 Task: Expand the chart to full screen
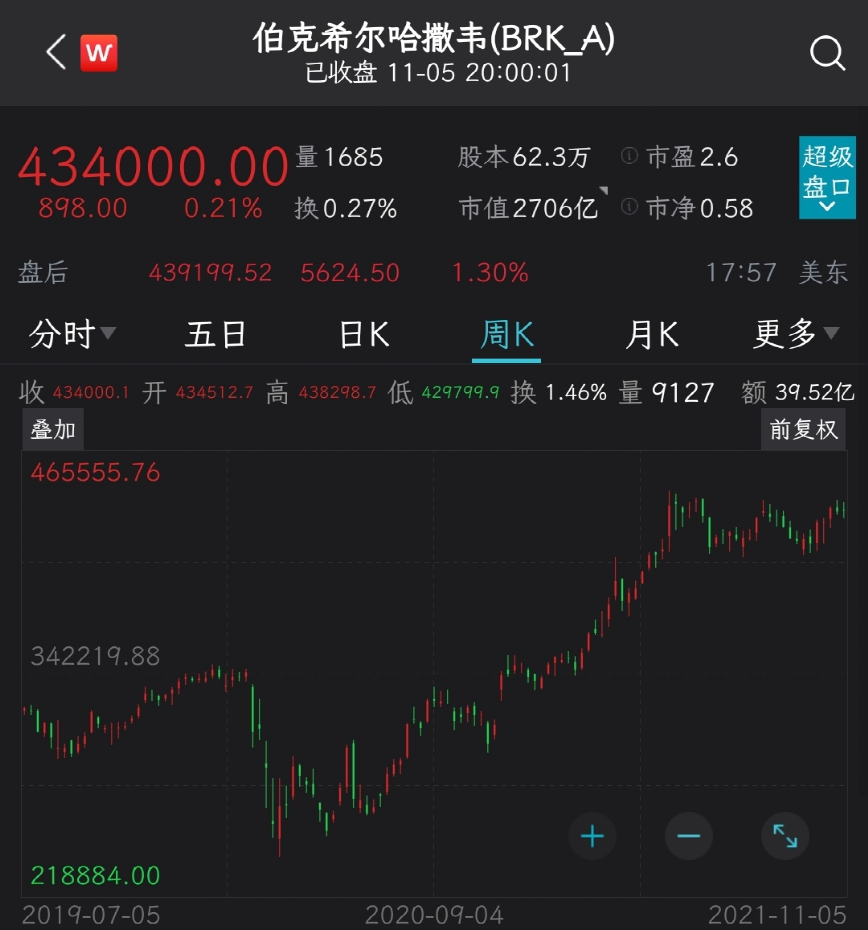point(785,836)
